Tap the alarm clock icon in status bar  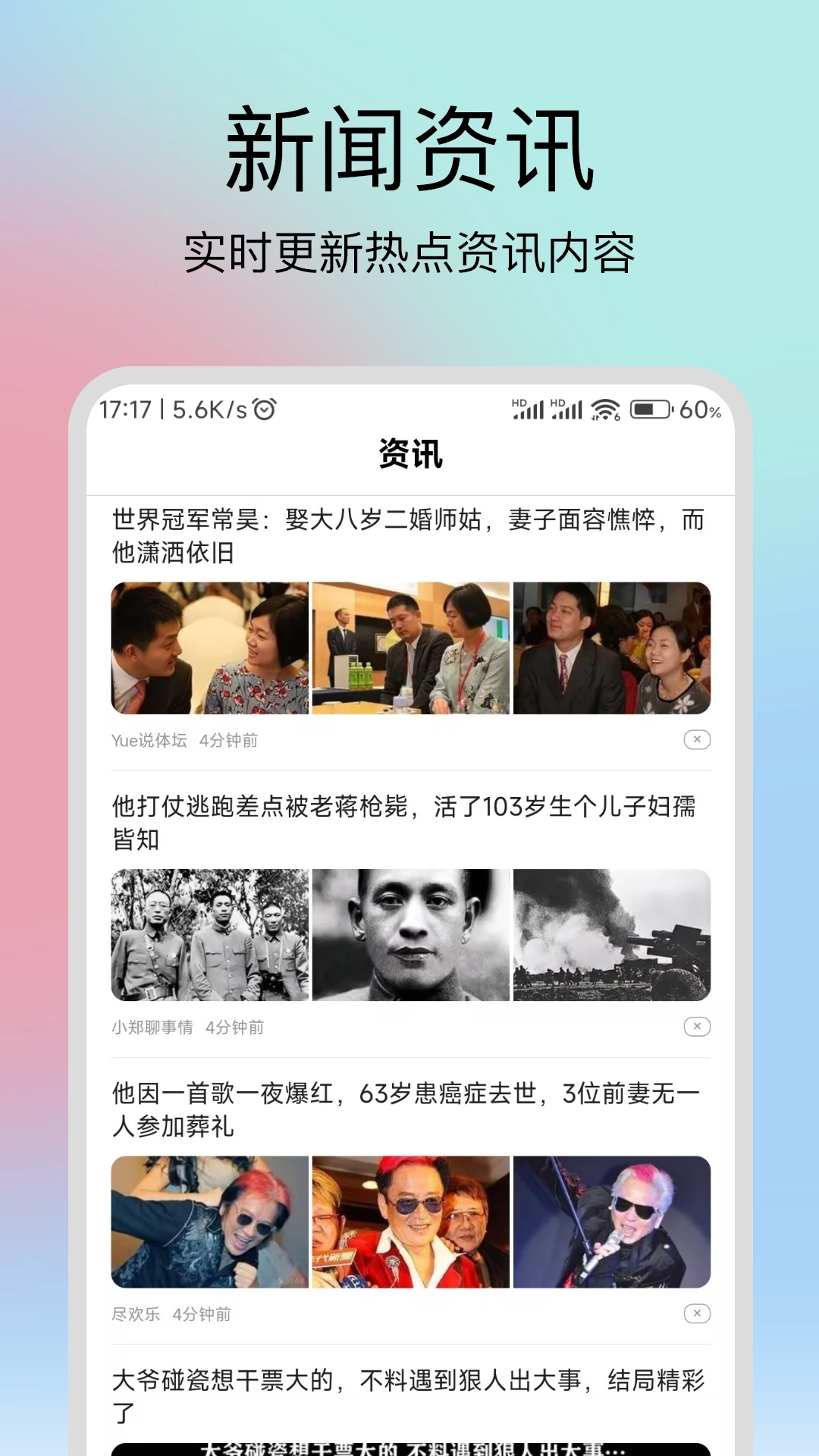[265, 409]
